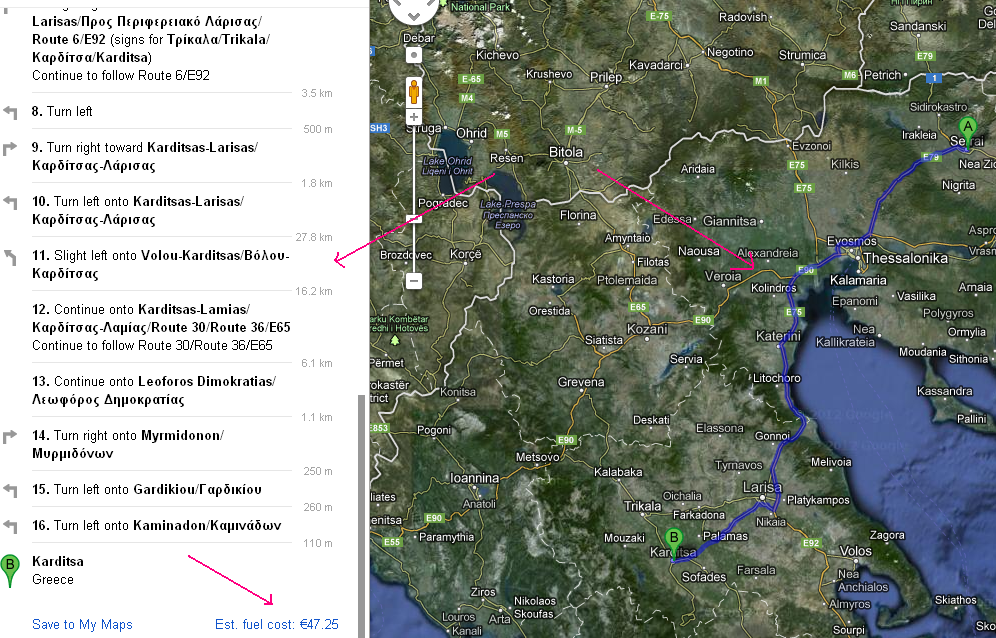996x638 pixels.
Task: Tap marker A on the map
Action: 967,128
